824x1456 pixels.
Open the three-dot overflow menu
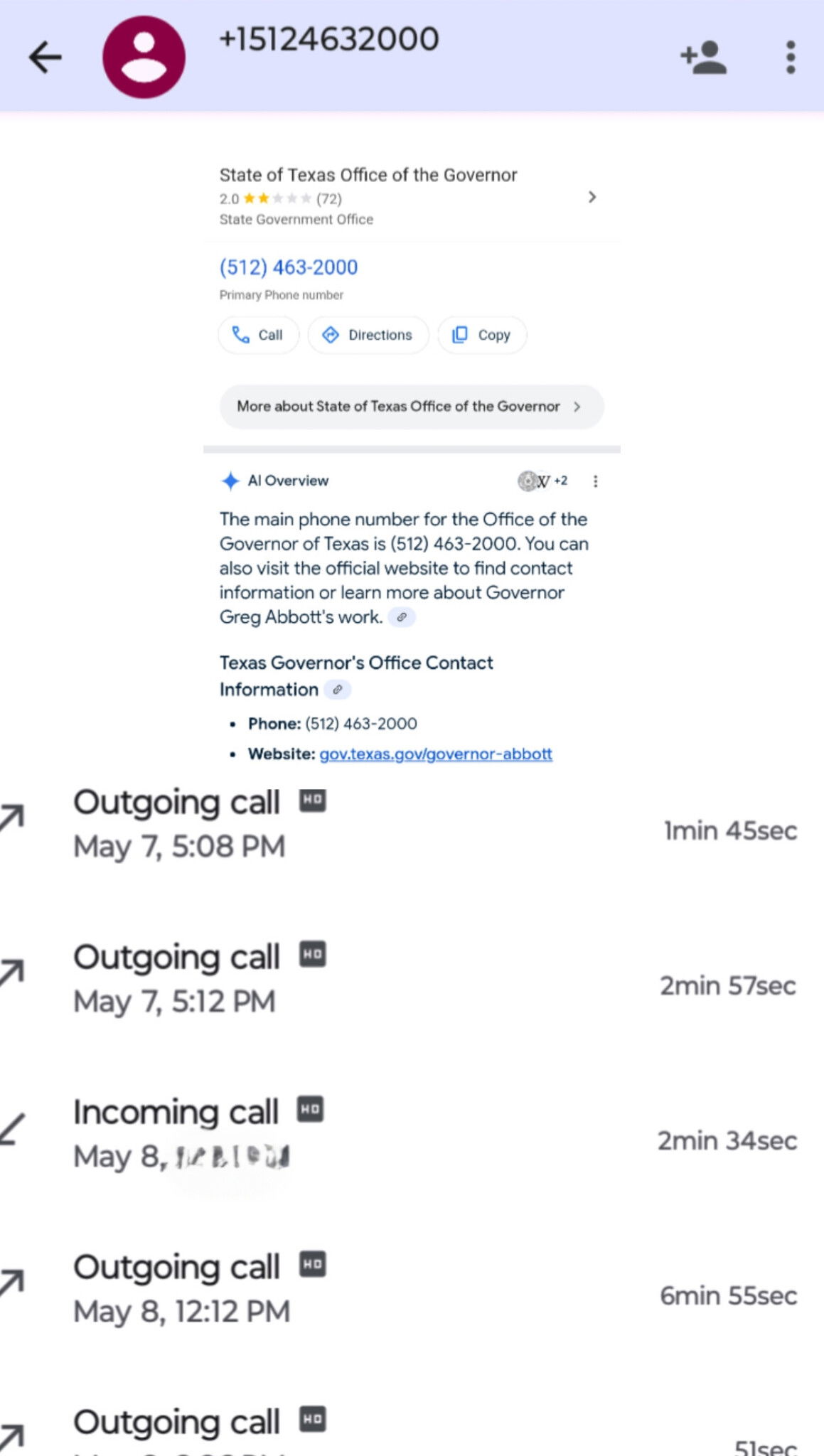pos(790,58)
